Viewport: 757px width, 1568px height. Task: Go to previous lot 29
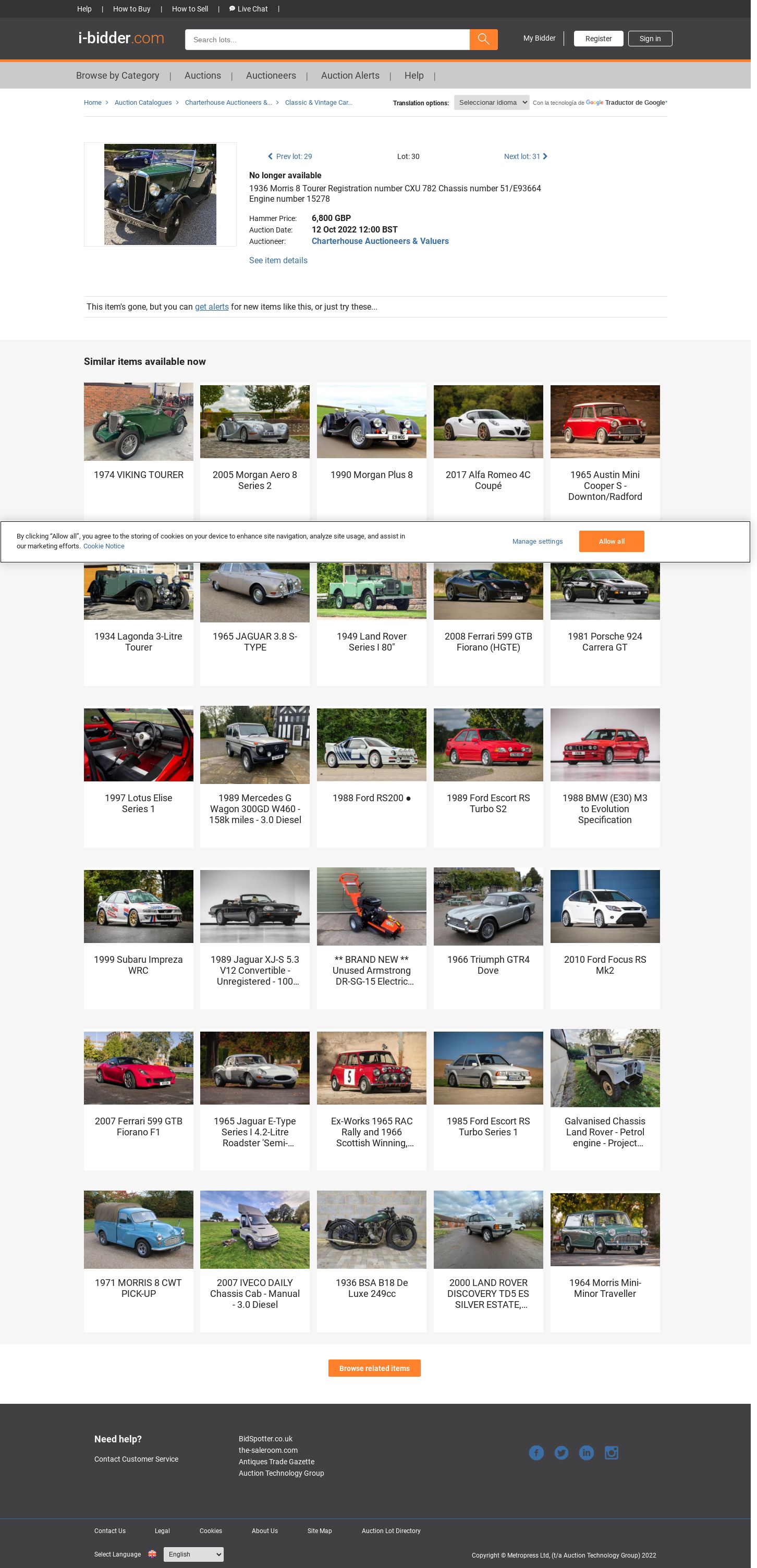click(x=290, y=156)
